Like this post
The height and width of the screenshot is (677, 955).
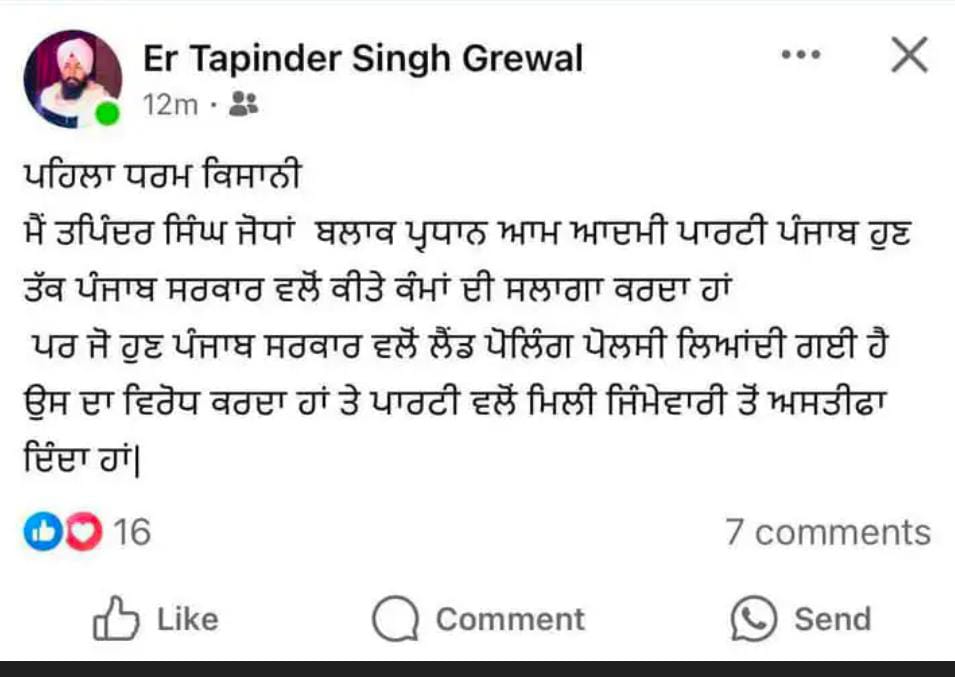[155, 619]
